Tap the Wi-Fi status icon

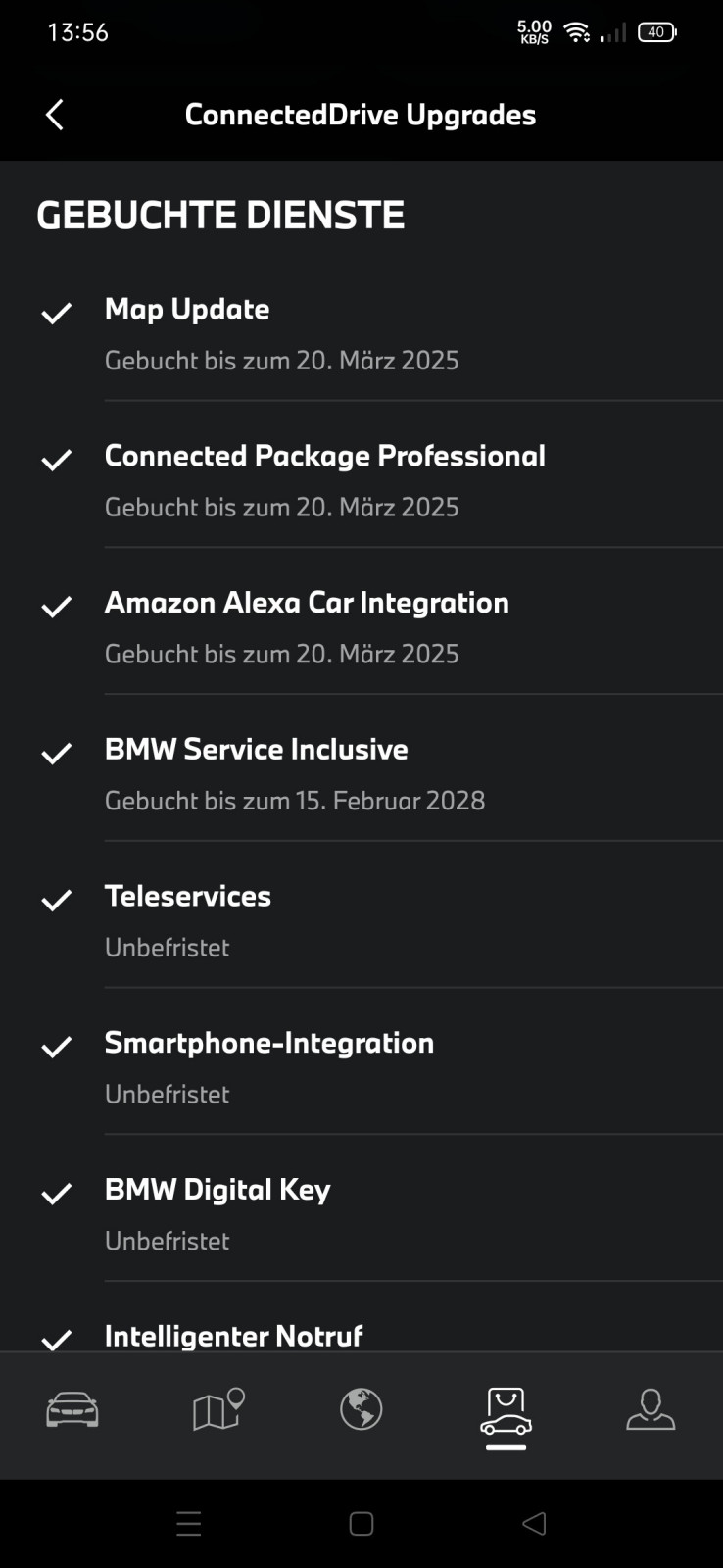coord(576,30)
